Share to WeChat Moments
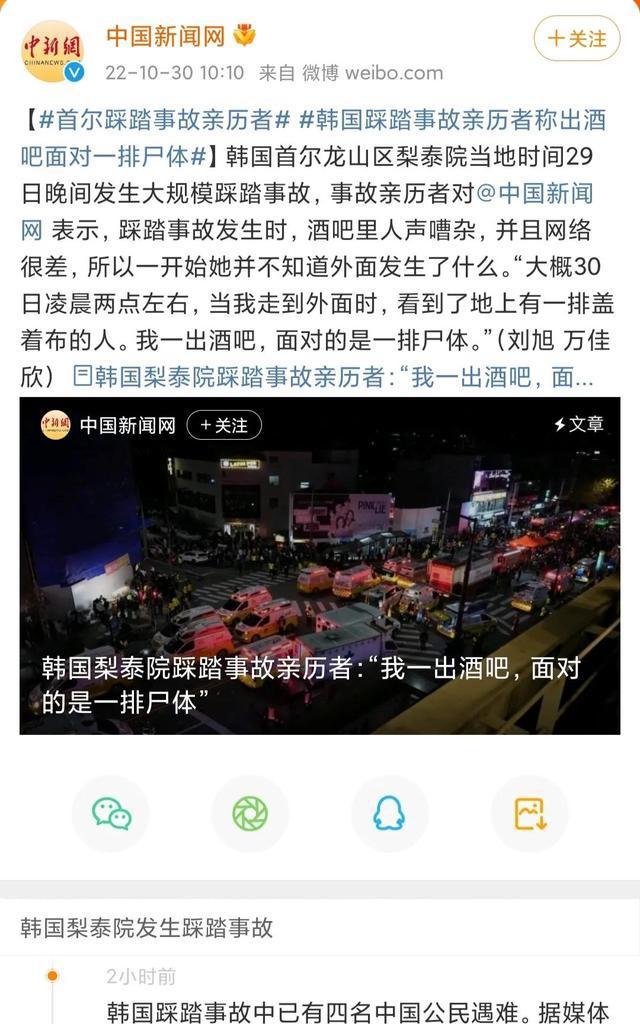Screen dimensions: 640x1024 [250, 814]
